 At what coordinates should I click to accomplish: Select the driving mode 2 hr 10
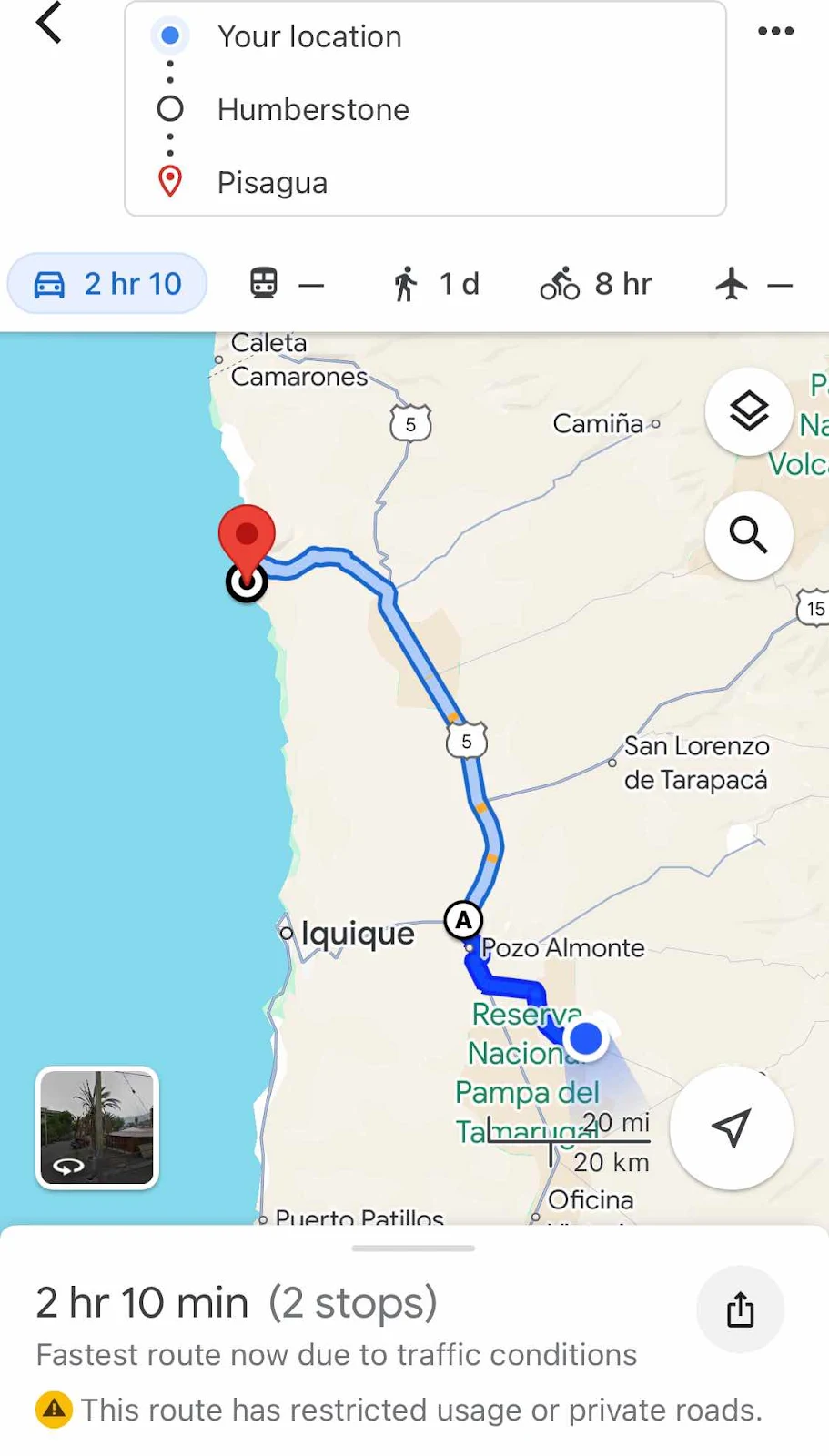pyautogui.click(x=107, y=284)
